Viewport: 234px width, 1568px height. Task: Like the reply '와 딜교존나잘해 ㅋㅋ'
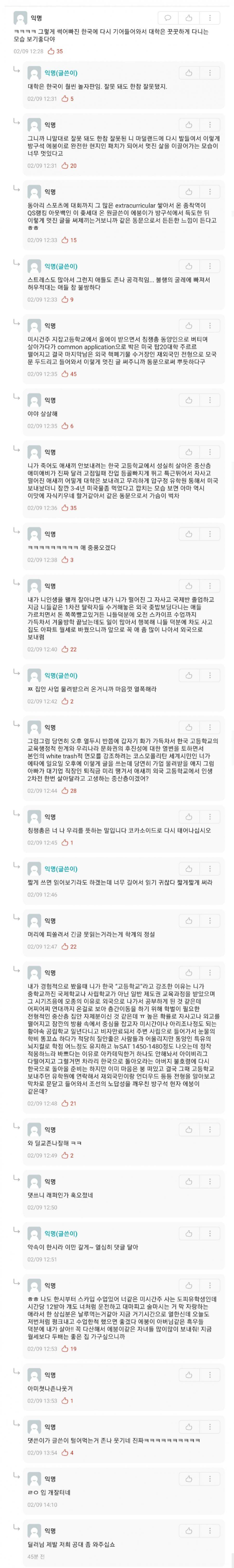[189, 1130]
